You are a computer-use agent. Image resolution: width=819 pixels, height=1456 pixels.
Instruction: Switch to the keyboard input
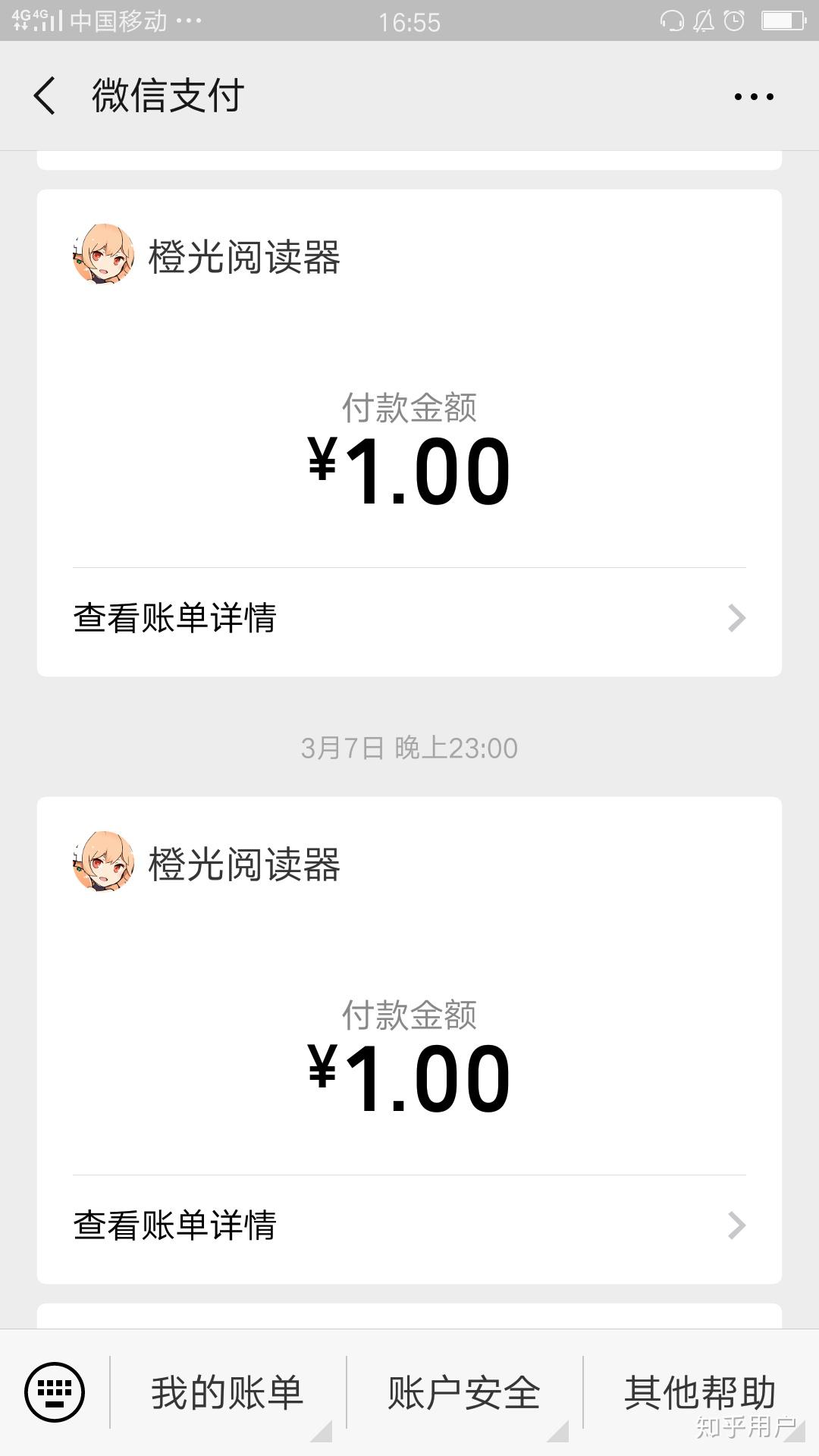[x=55, y=1392]
